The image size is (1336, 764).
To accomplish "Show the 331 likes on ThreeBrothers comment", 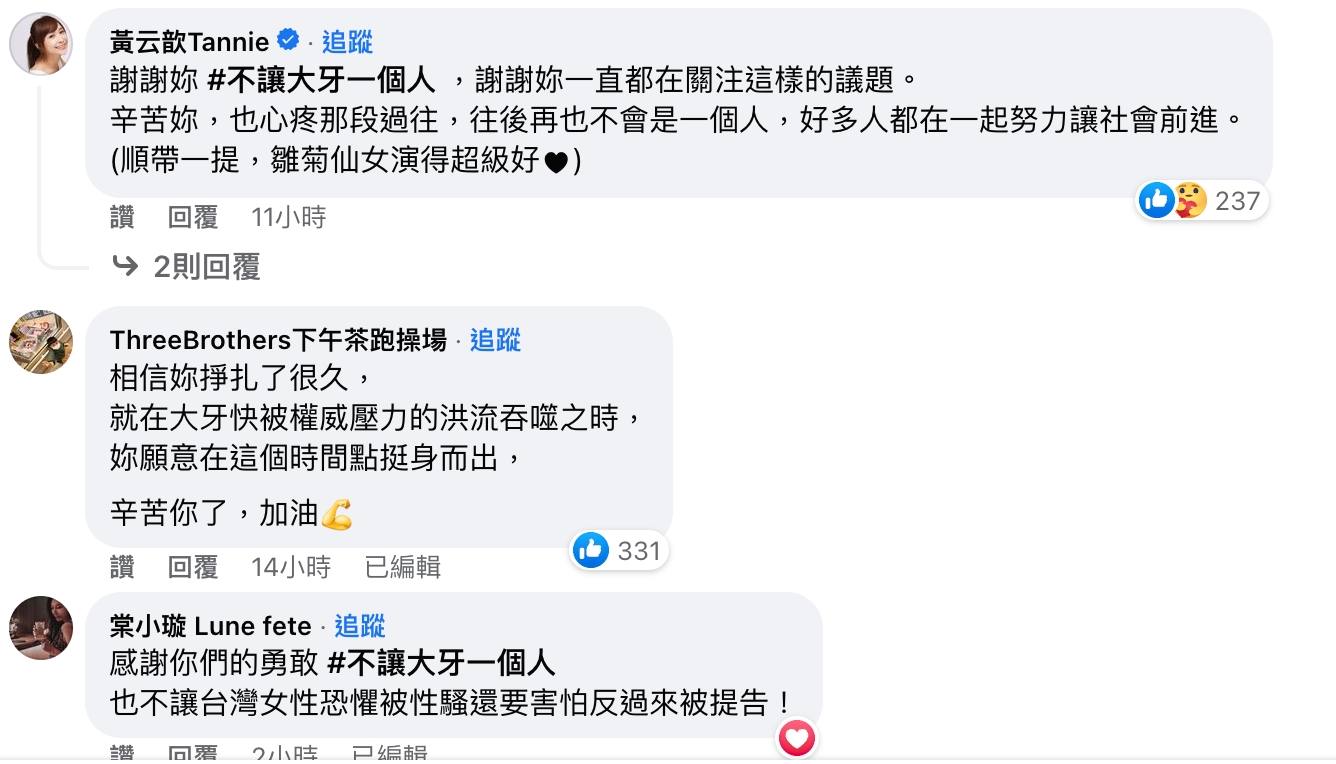I will click(619, 550).
